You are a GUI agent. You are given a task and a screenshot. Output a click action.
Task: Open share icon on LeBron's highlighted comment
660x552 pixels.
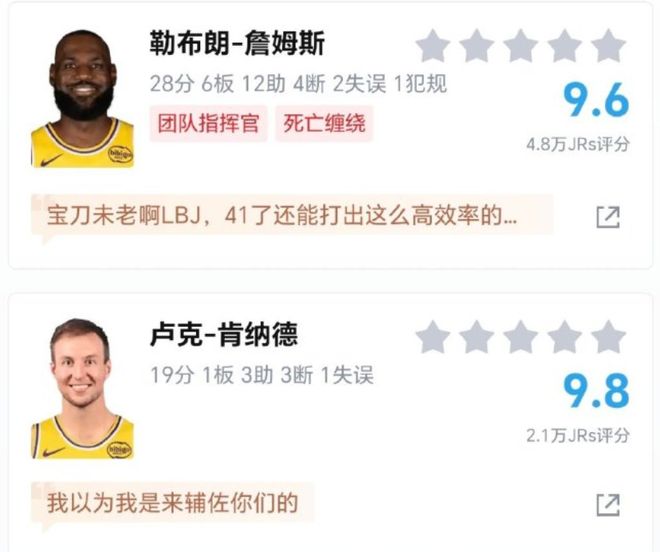[608, 217]
